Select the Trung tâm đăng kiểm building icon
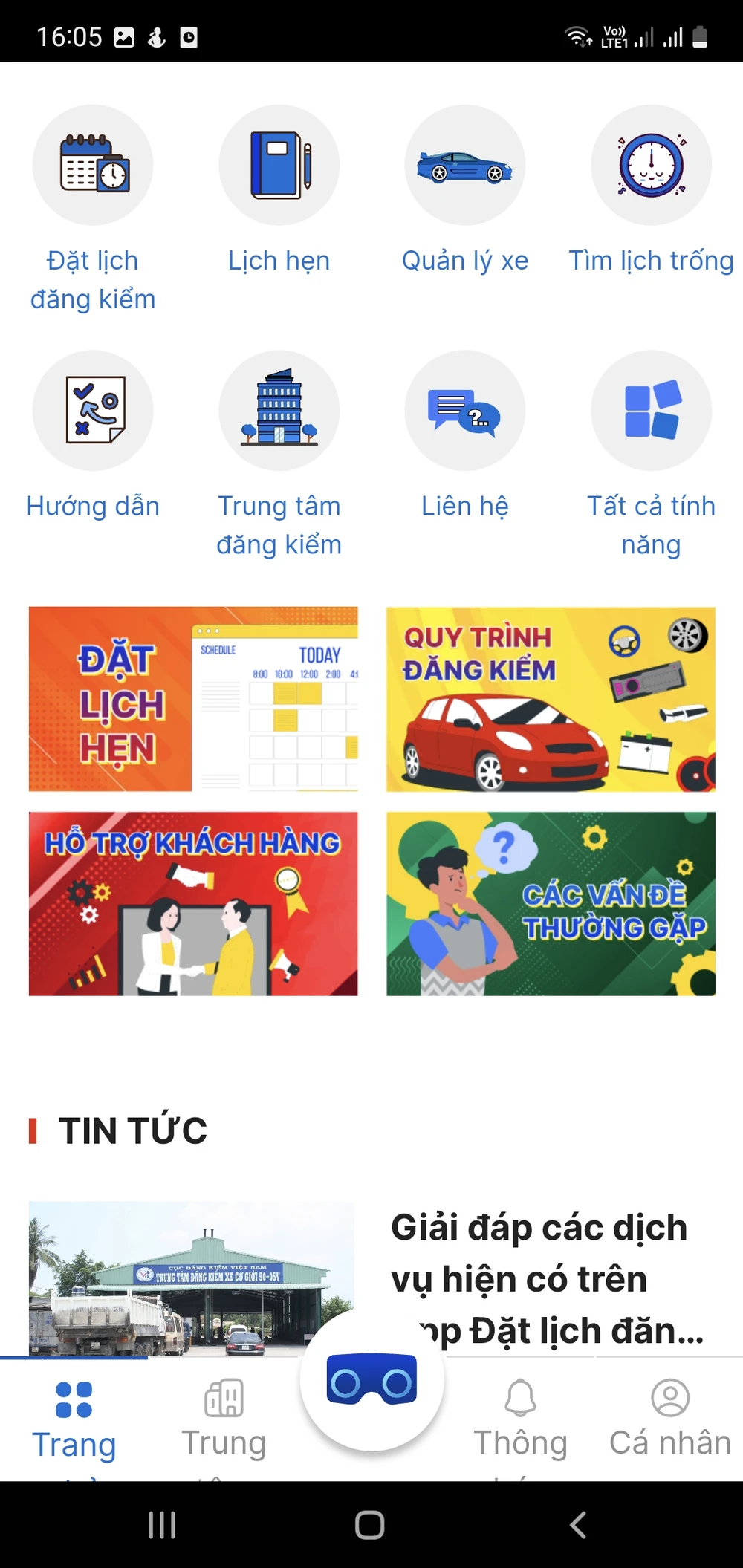 (279, 411)
